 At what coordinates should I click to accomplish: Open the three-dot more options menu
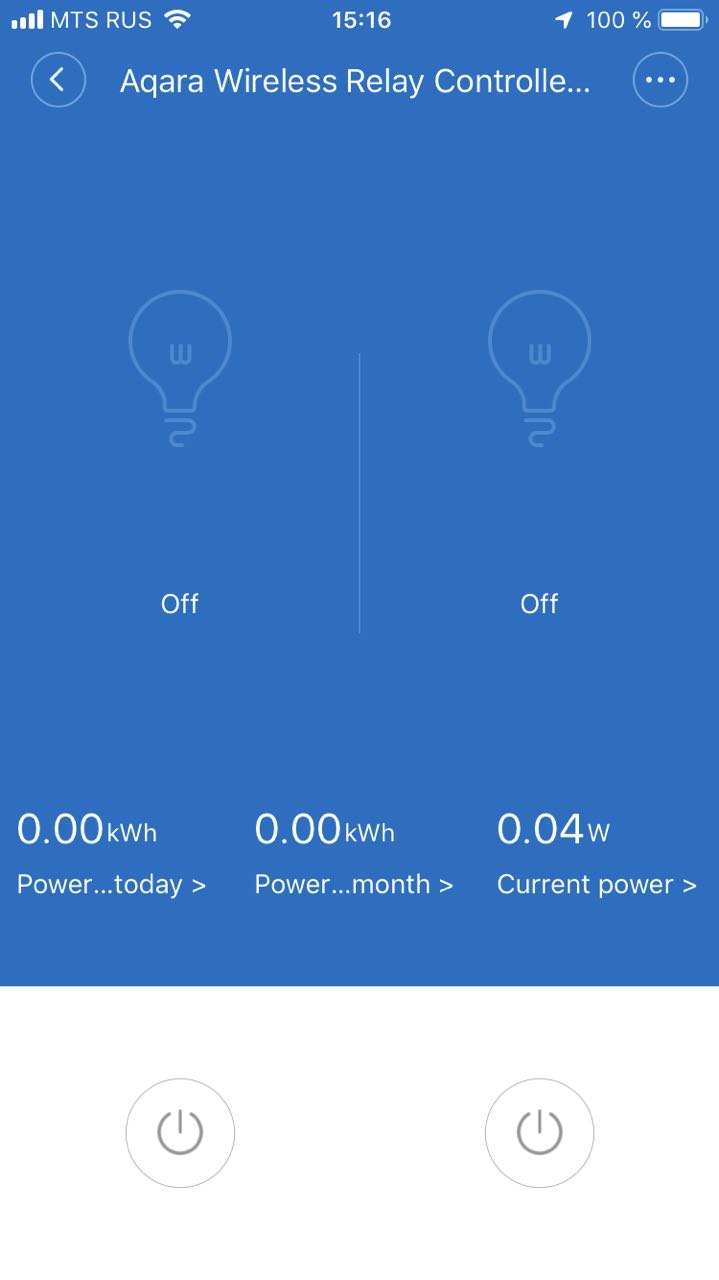click(x=660, y=80)
